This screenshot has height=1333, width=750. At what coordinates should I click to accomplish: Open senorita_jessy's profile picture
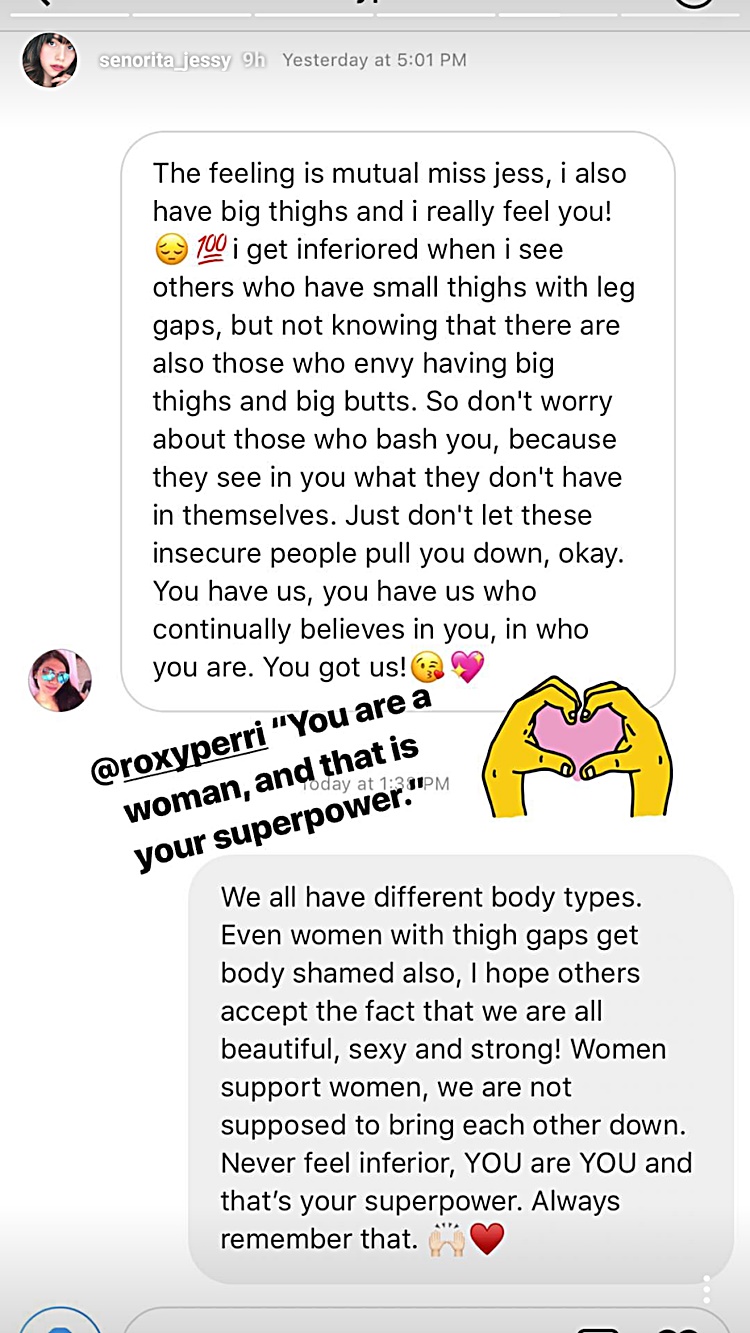50,60
